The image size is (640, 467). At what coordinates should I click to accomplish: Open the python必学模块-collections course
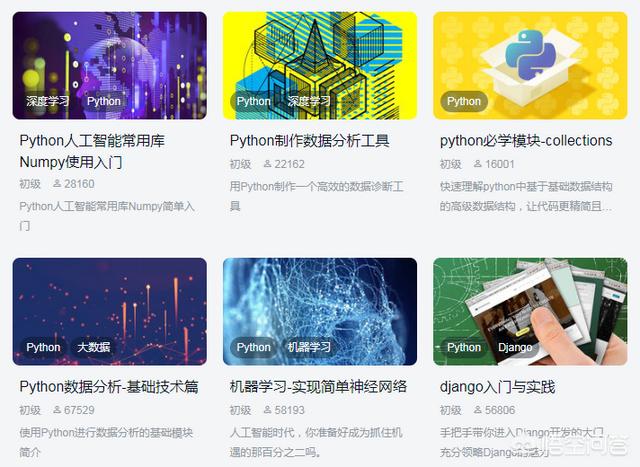[525, 141]
